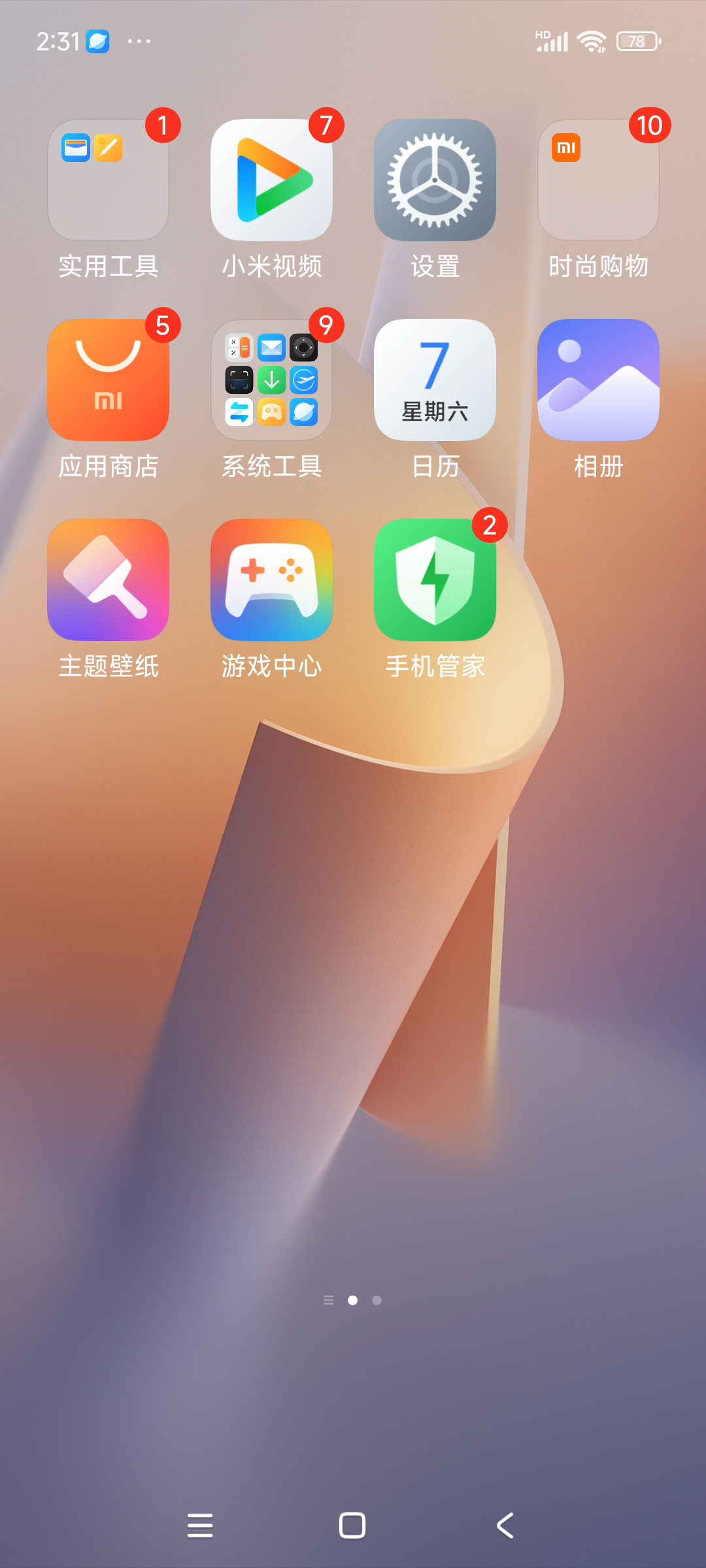Open the 时尚购物 folder
This screenshot has height=1568, width=706.
(598, 180)
